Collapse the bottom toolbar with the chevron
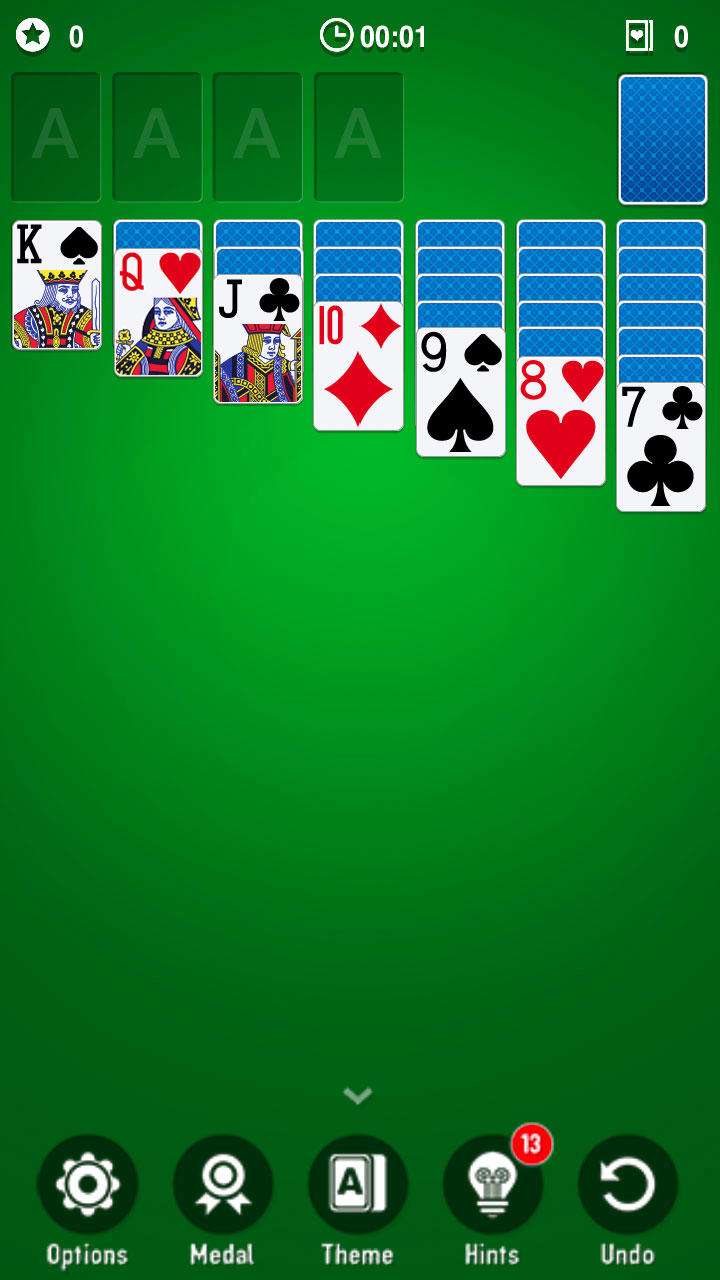The image size is (720, 1280). tap(357, 1096)
